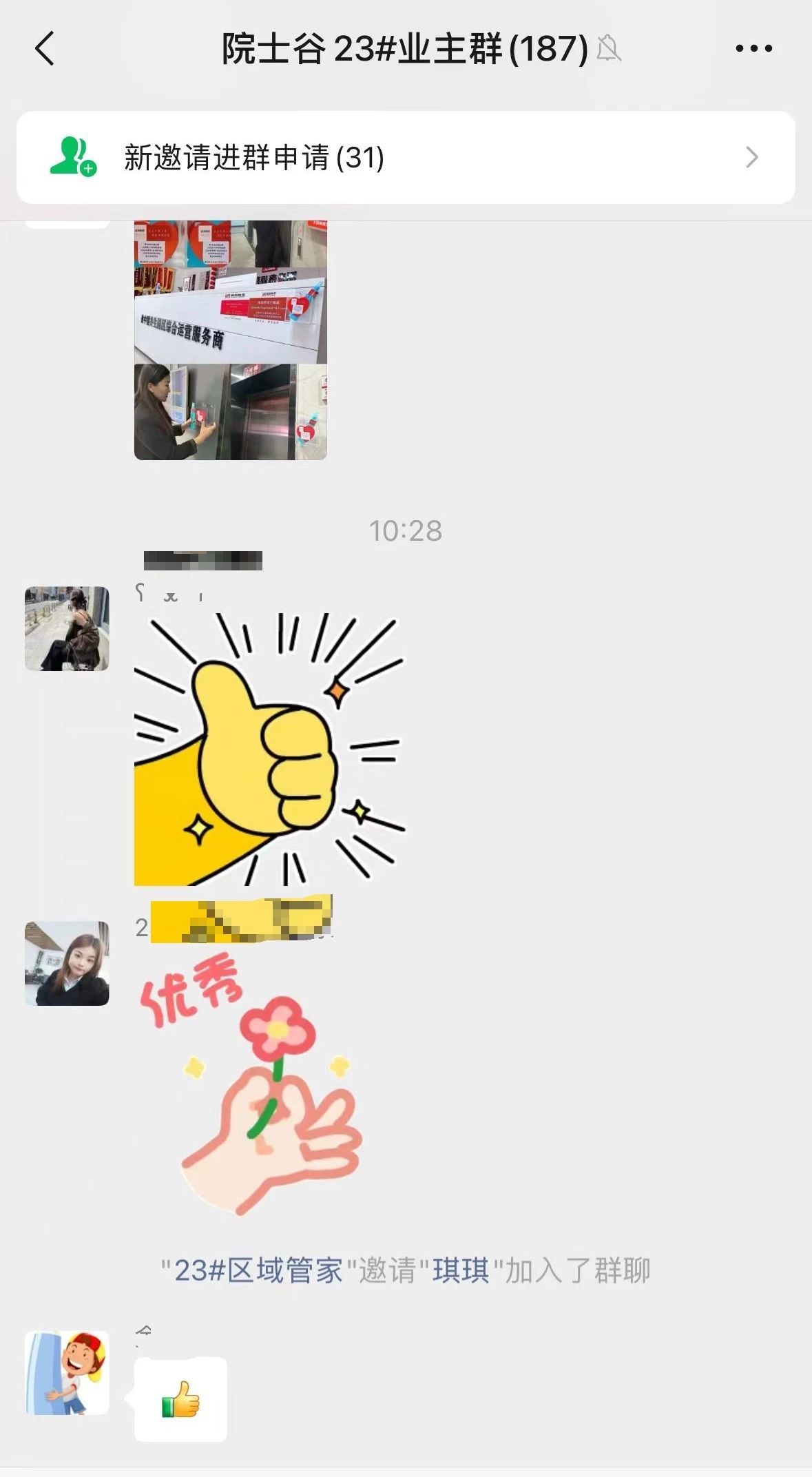Image resolution: width=812 pixels, height=1477 pixels.
Task: Tap the thumbs-up emoji message bubble
Action: point(180,1399)
